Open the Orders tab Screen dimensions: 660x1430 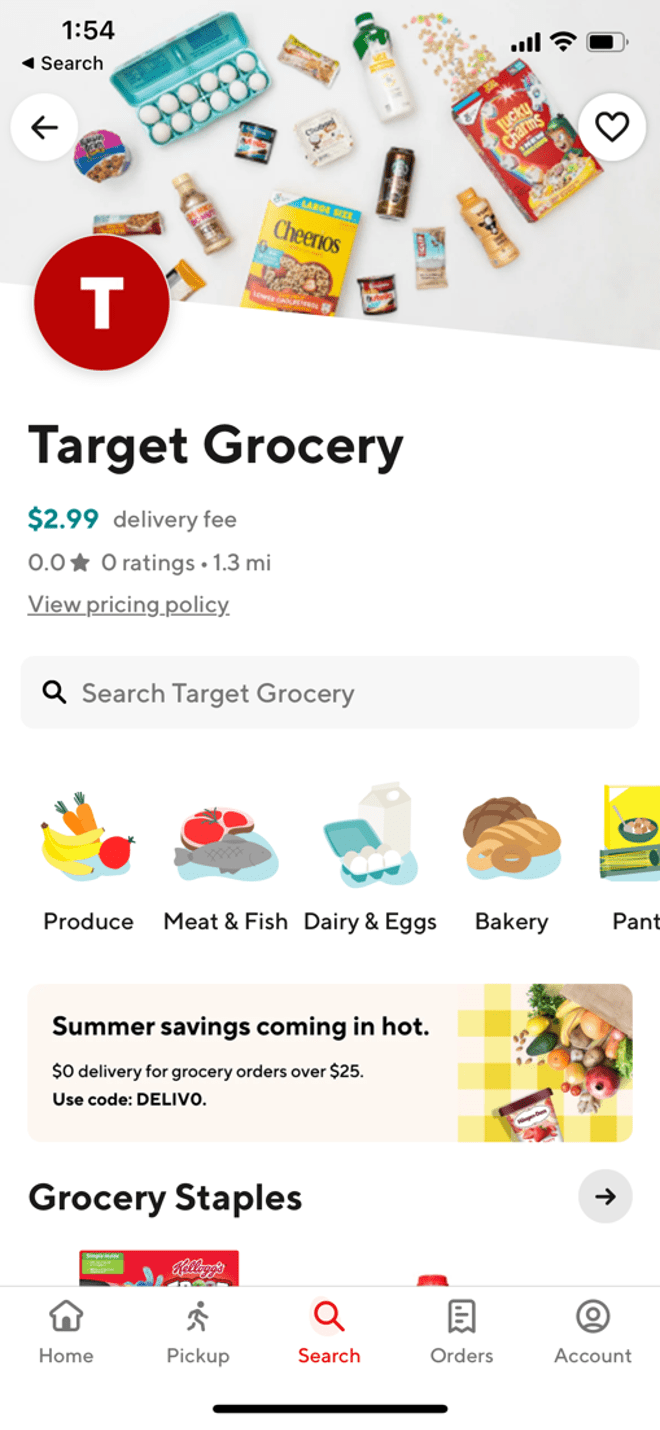pyautogui.click(x=461, y=1333)
